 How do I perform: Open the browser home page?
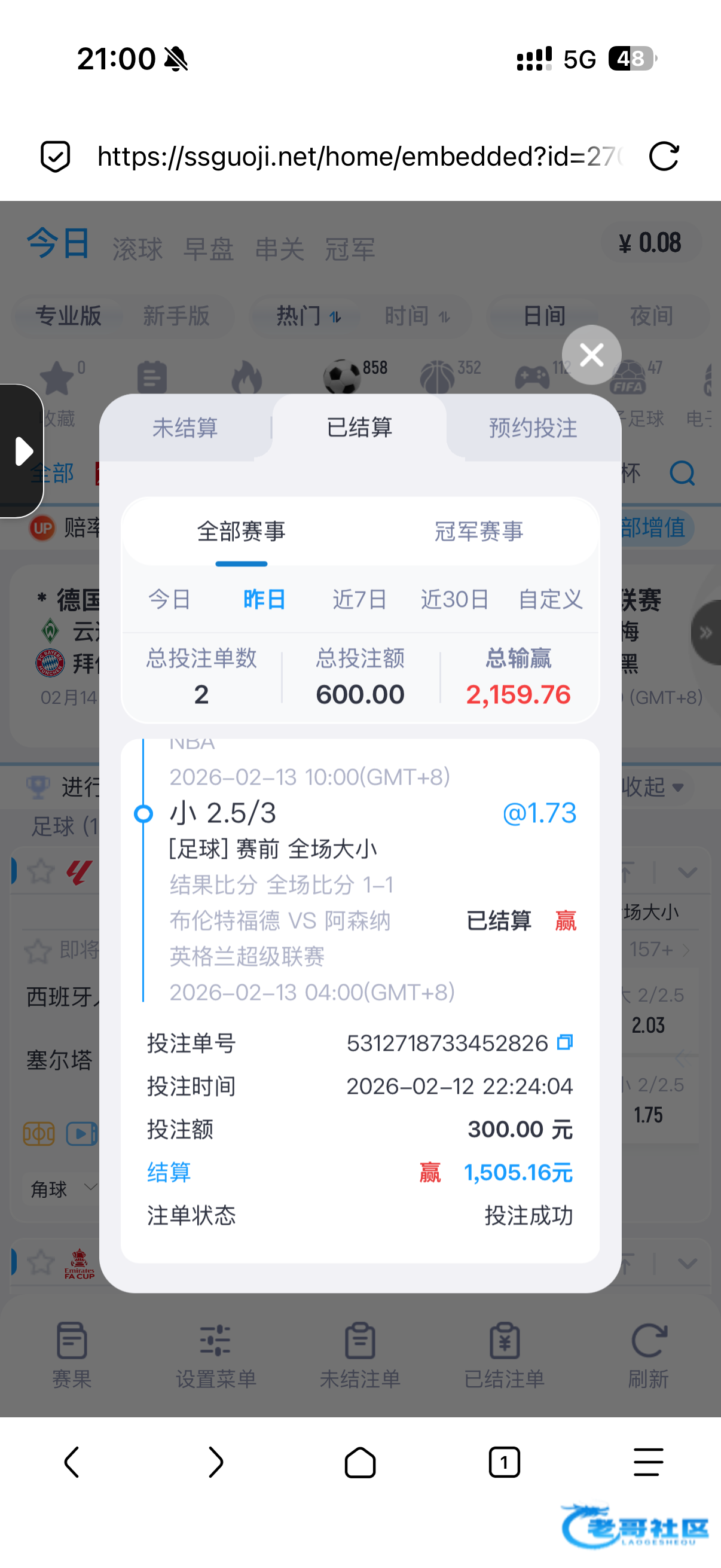[x=359, y=1462]
